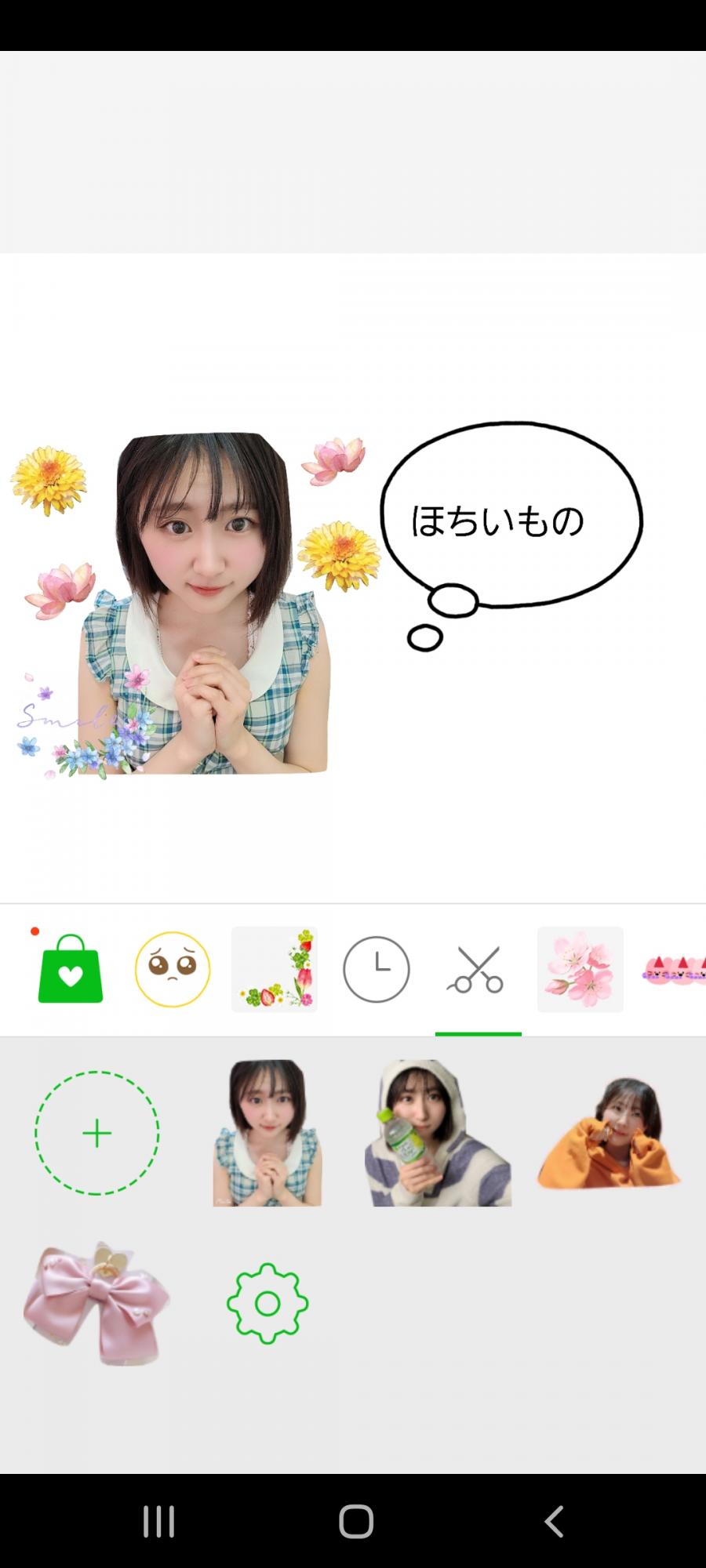Choose the plaid dress praying hands sticker
This screenshot has width=706, height=1568.
267,1133
